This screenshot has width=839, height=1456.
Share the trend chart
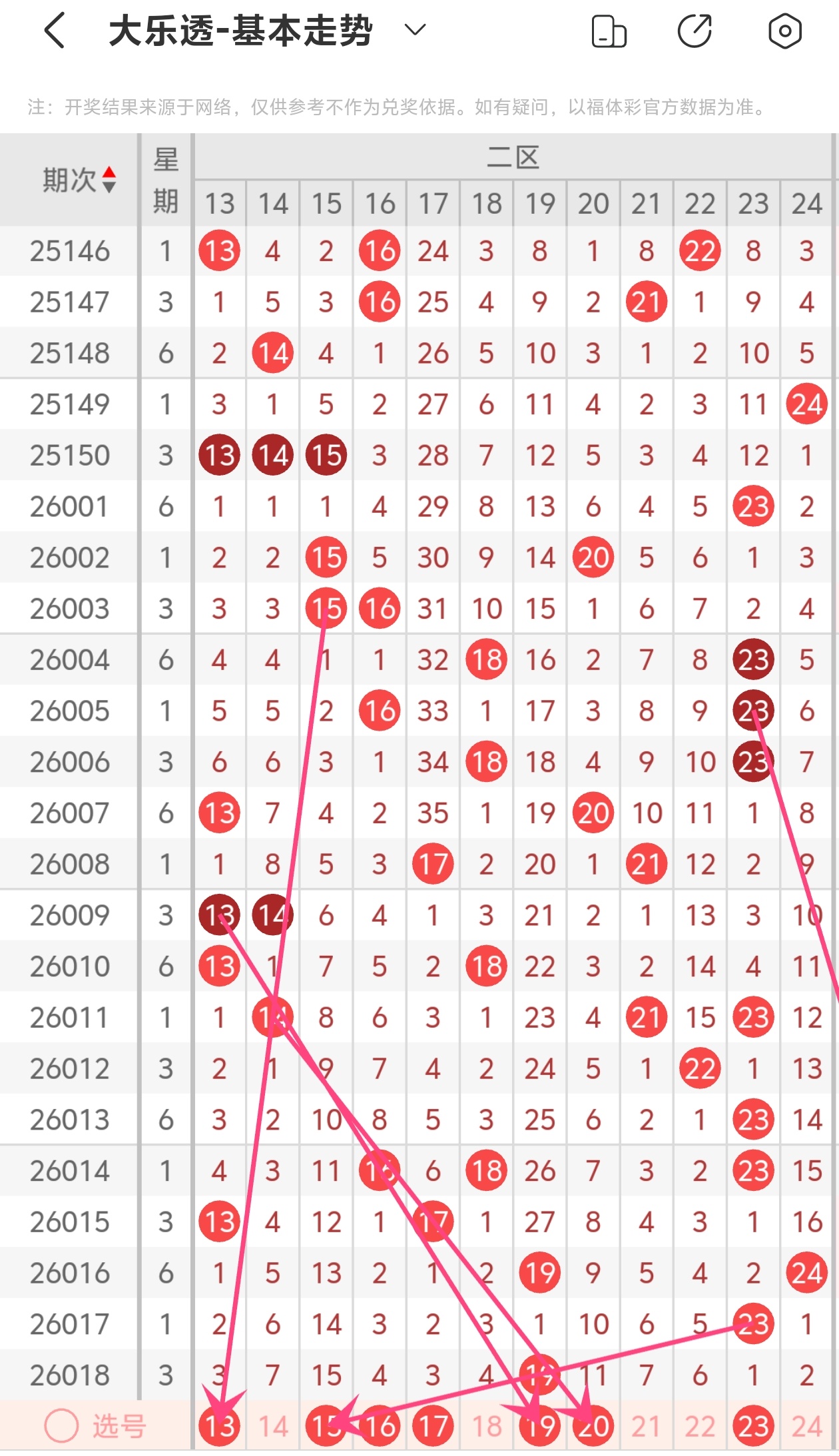[695, 31]
